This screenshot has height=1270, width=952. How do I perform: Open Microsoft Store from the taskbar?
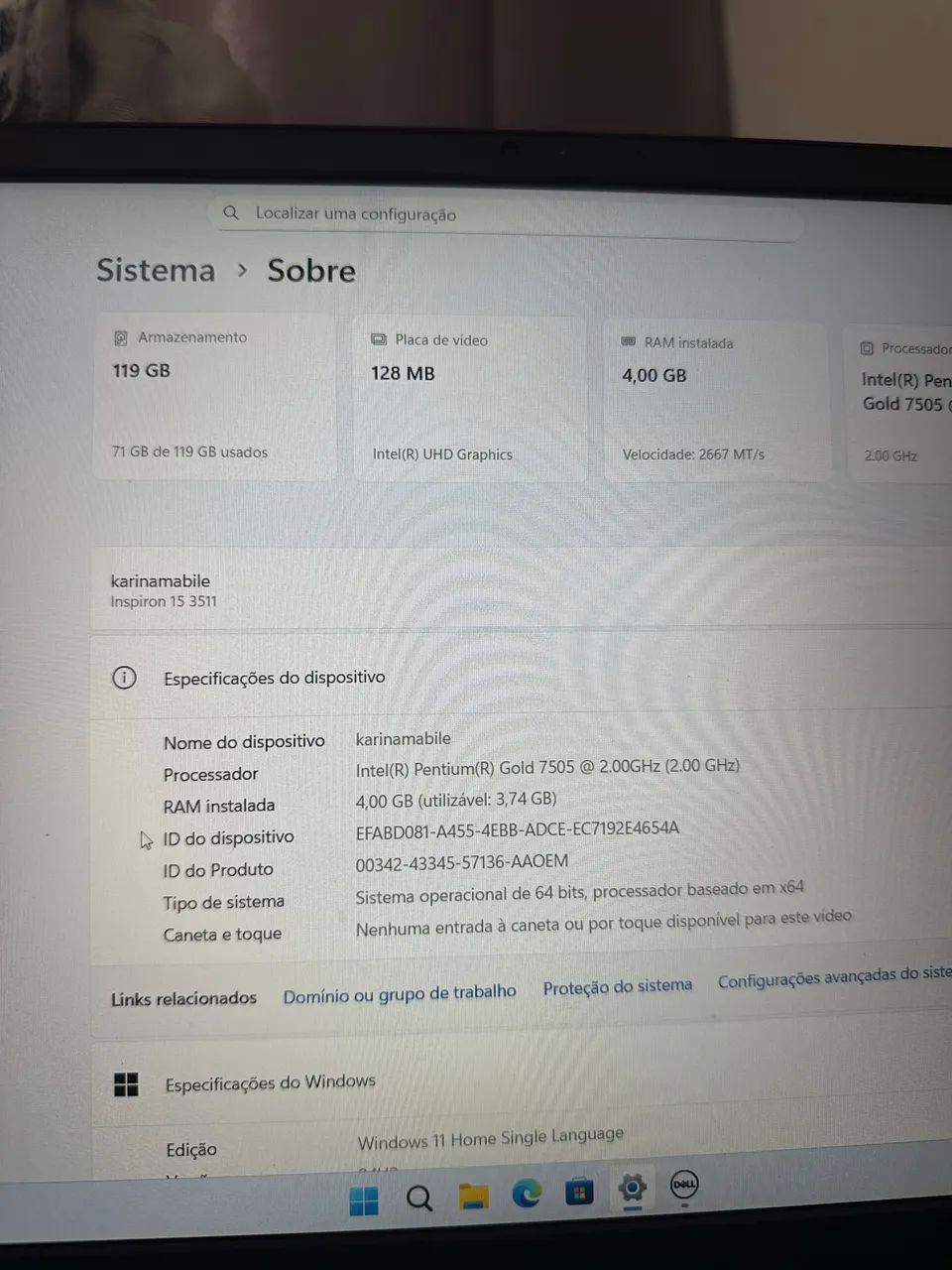(x=579, y=1191)
